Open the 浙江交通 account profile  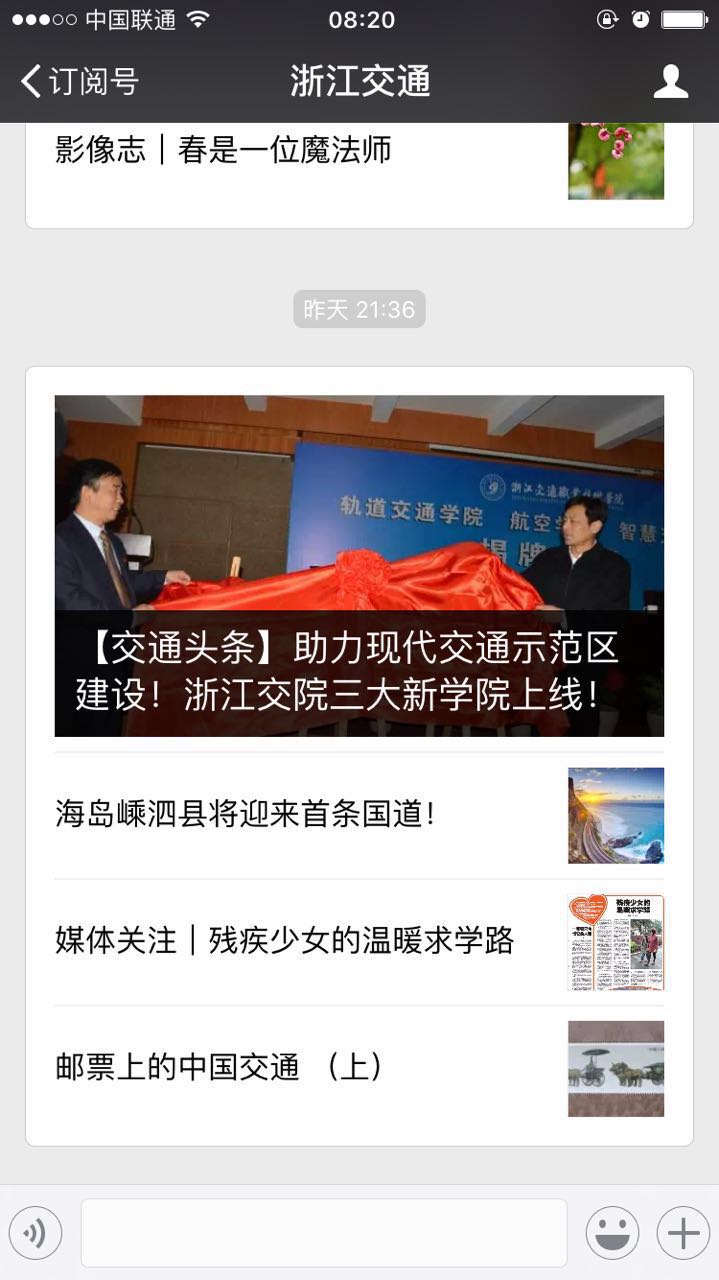(670, 81)
